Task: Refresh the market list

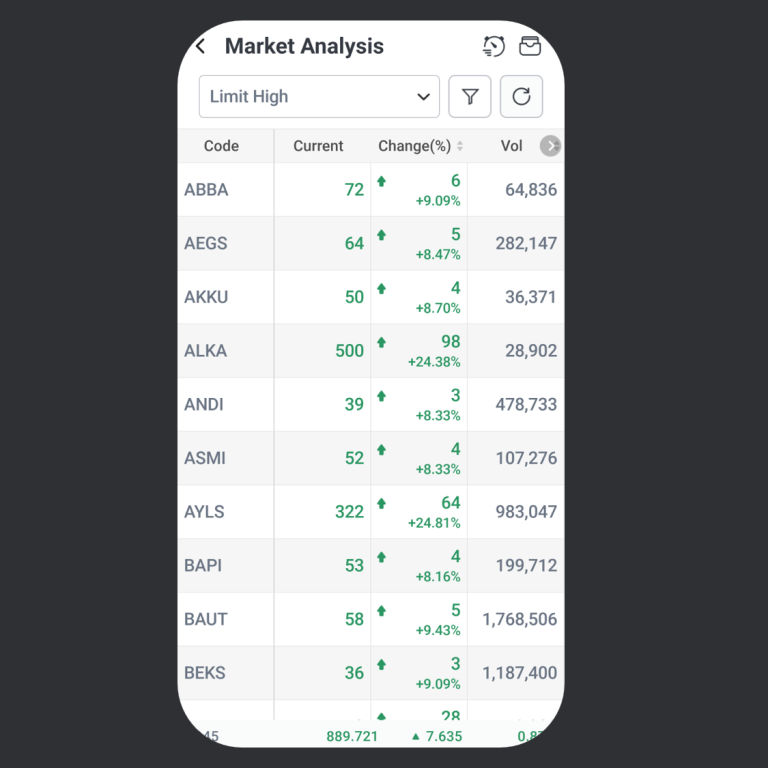Action: pyautogui.click(x=521, y=97)
